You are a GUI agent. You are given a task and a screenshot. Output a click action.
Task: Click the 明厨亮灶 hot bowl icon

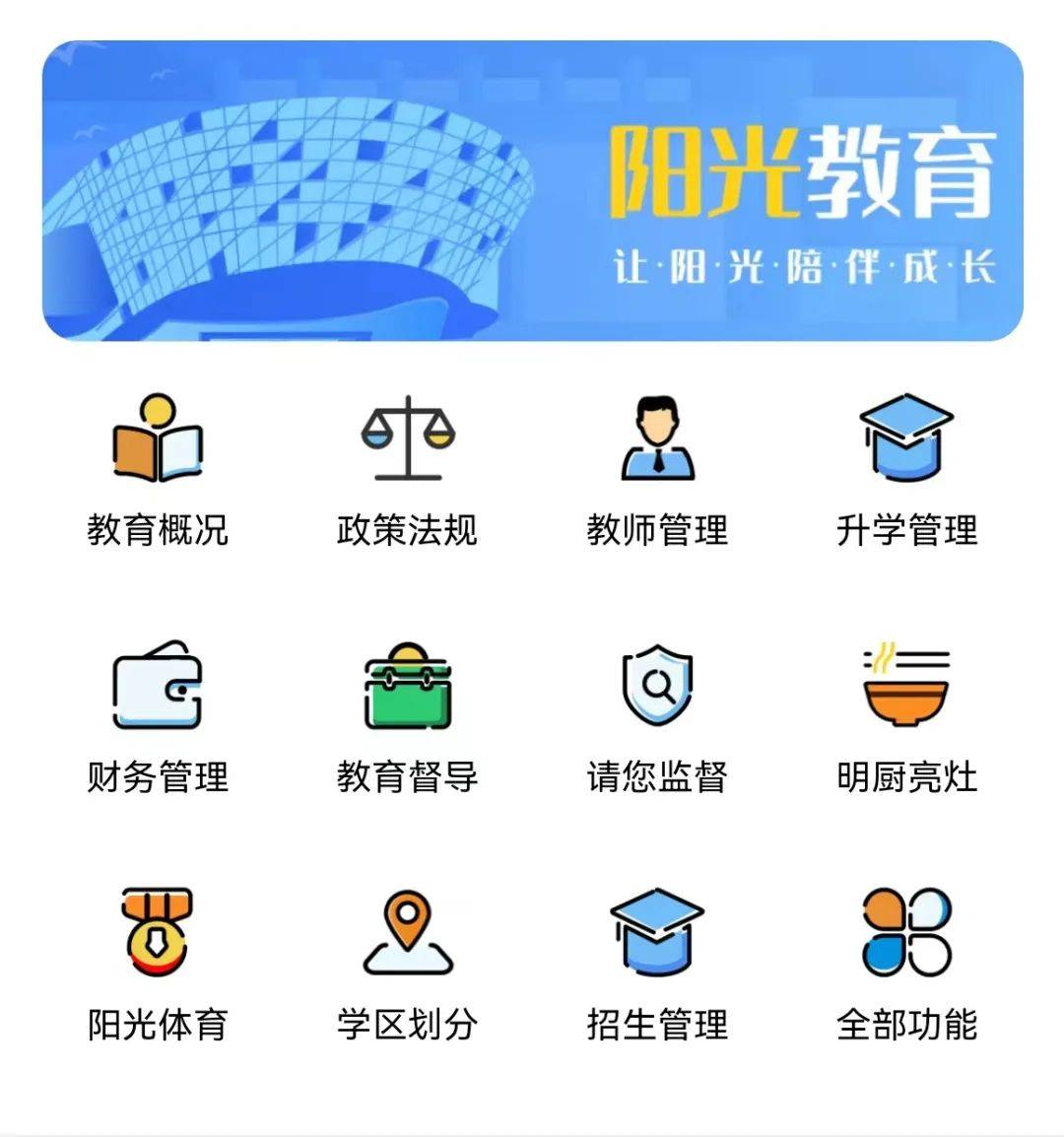905,687
